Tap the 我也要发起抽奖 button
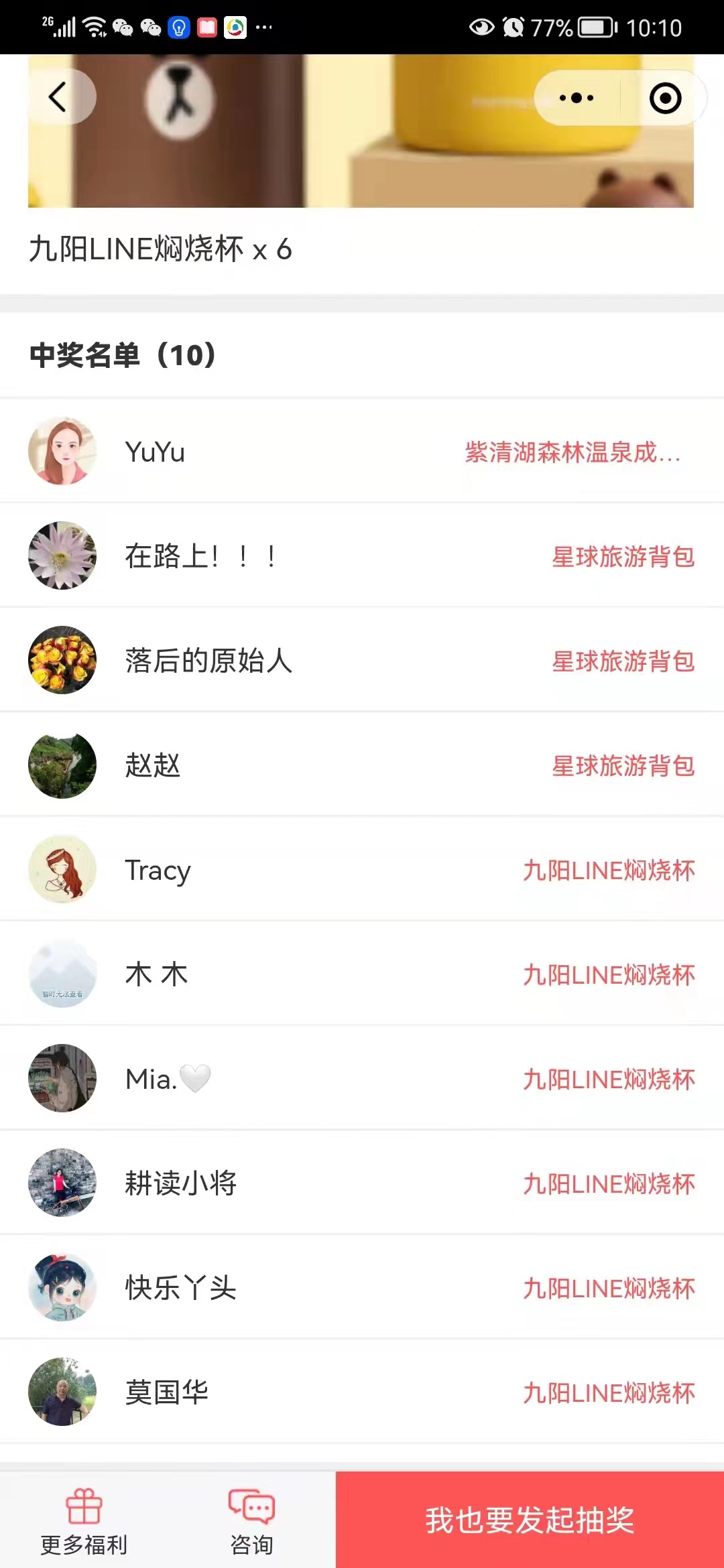The image size is (724, 1568). click(x=530, y=1520)
